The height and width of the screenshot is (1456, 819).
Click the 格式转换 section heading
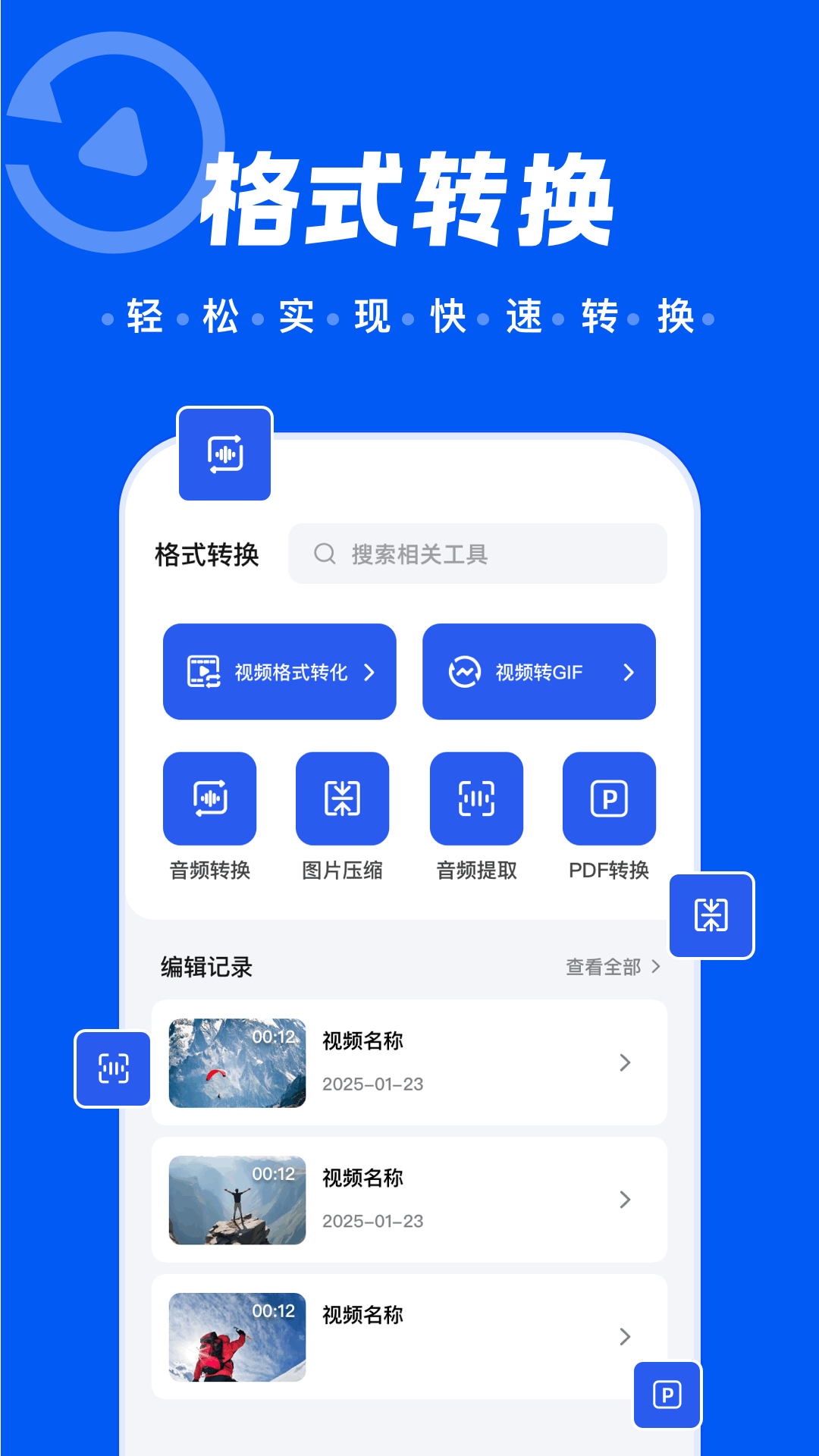[205, 554]
